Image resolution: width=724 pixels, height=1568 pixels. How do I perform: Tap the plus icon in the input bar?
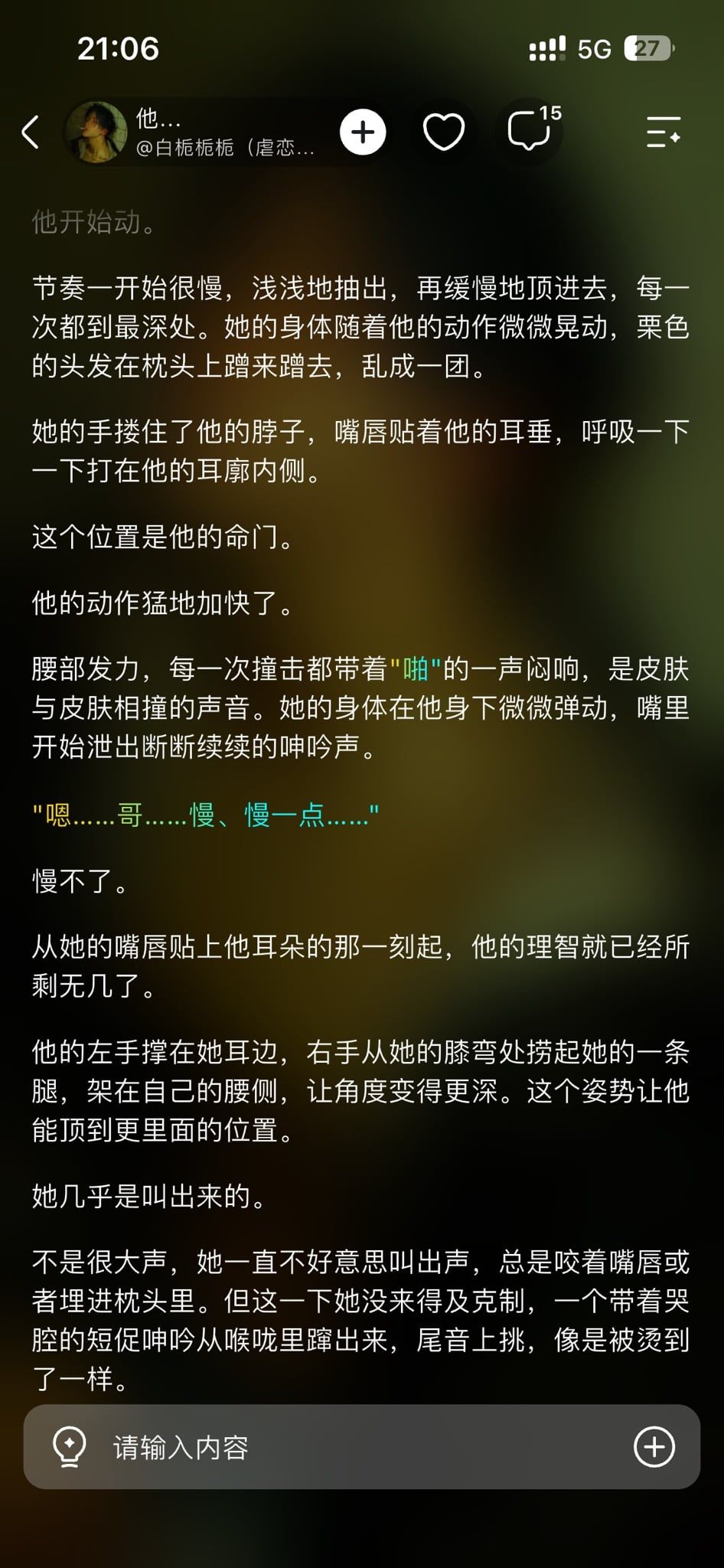coord(654,1446)
